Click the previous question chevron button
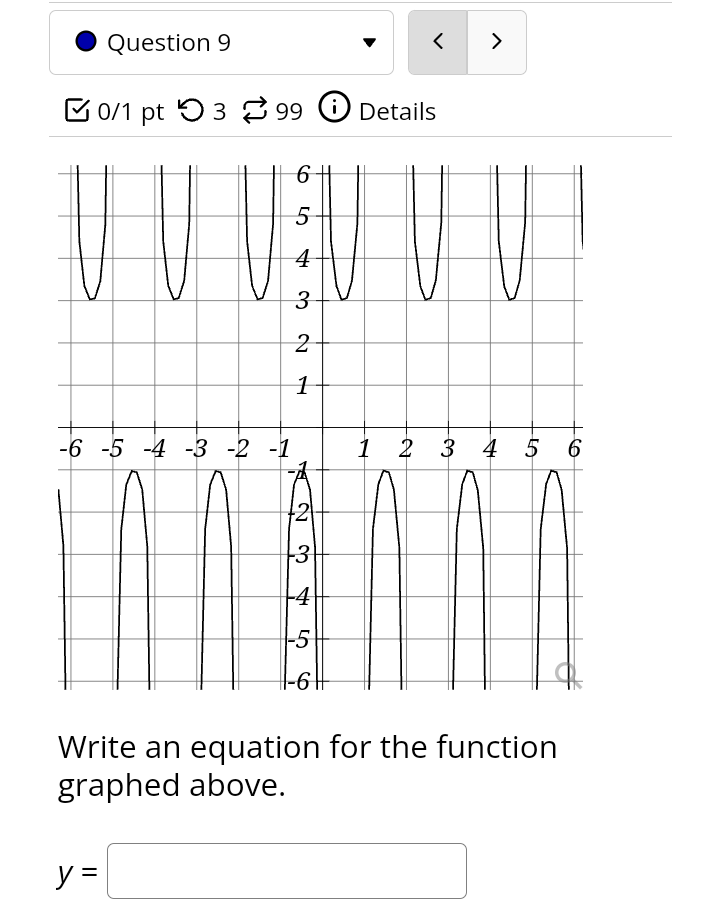720x920 pixels. click(438, 42)
